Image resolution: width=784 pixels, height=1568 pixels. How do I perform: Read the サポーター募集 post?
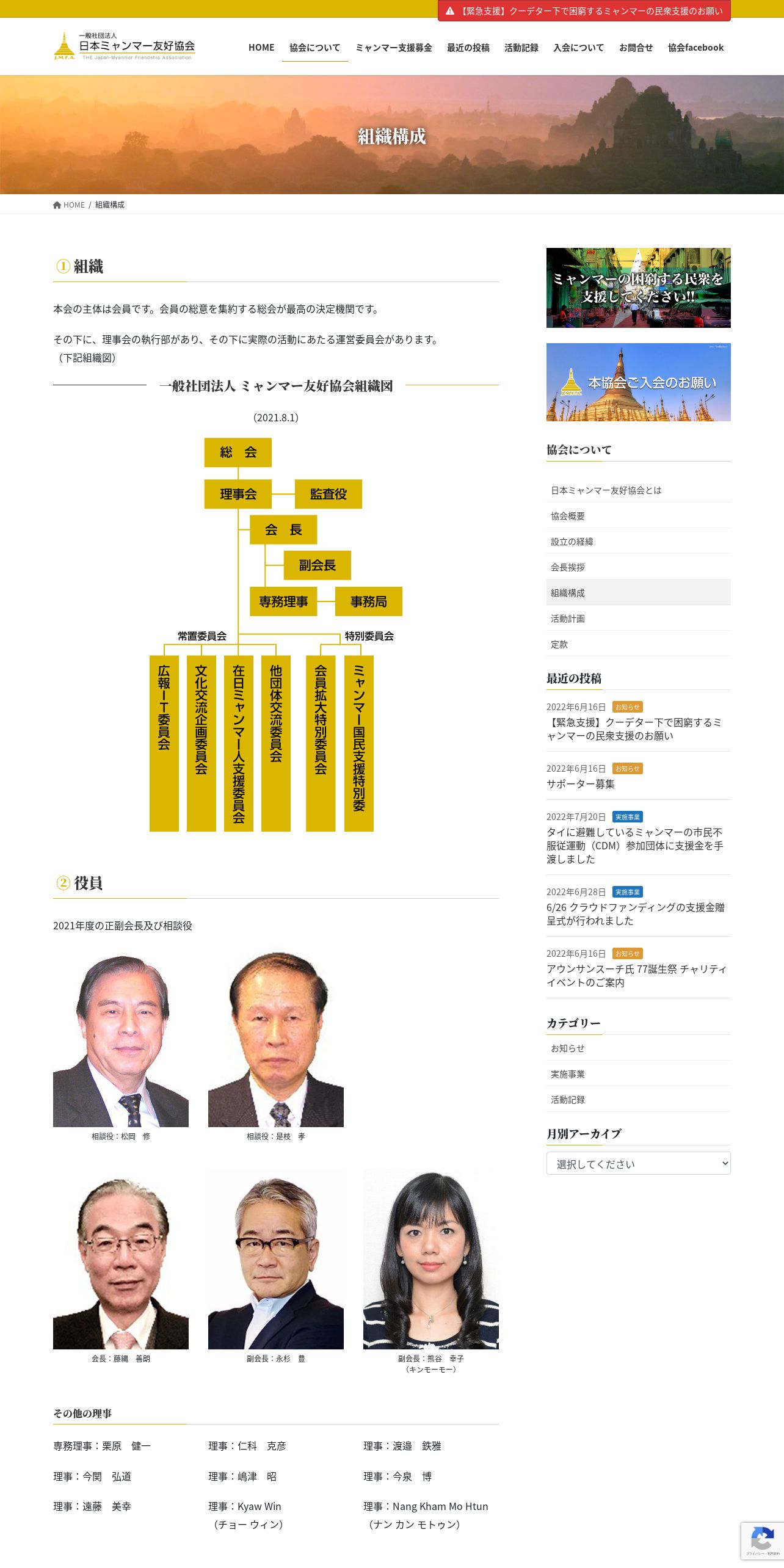[581, 784]
